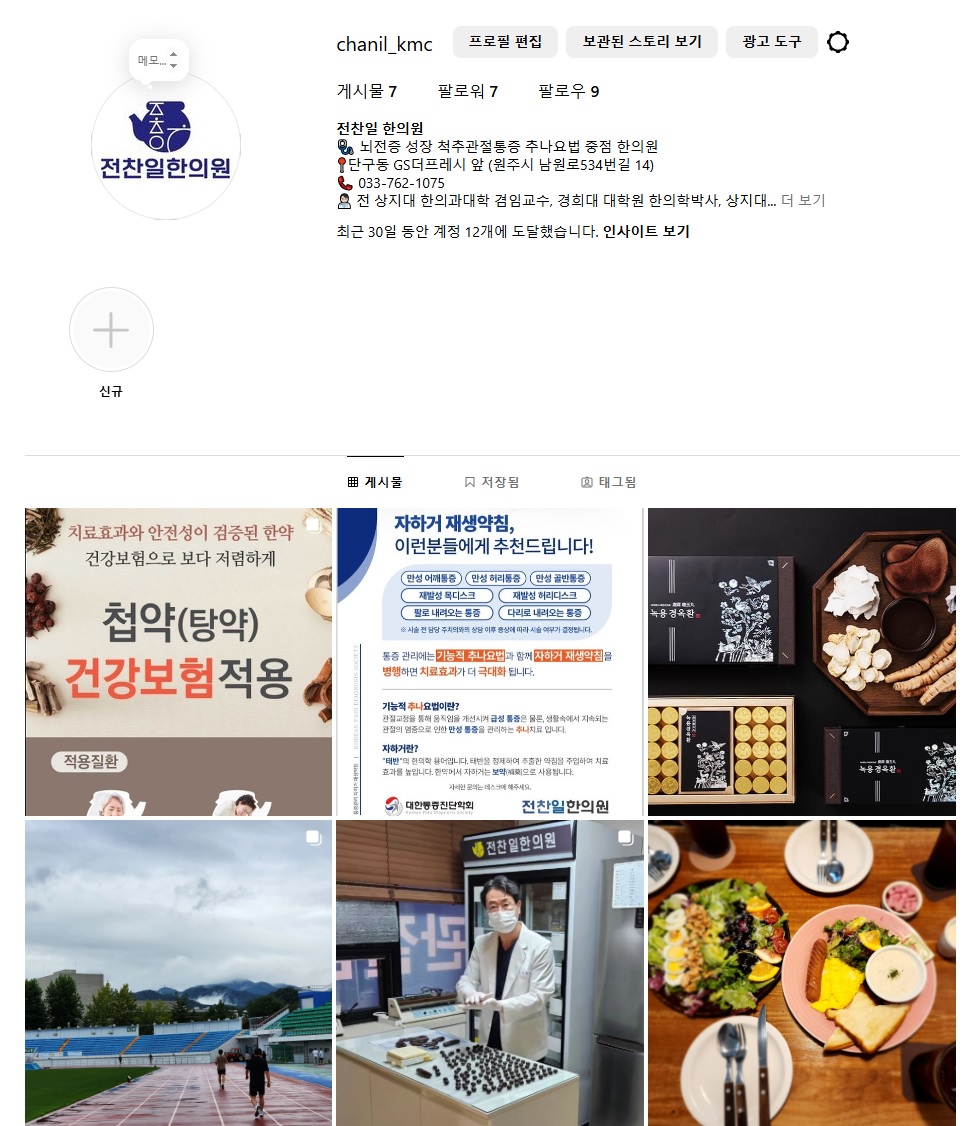Tap the profile picture note bubble
Viewport: 978px width, 1126px height.
(158, 60)
